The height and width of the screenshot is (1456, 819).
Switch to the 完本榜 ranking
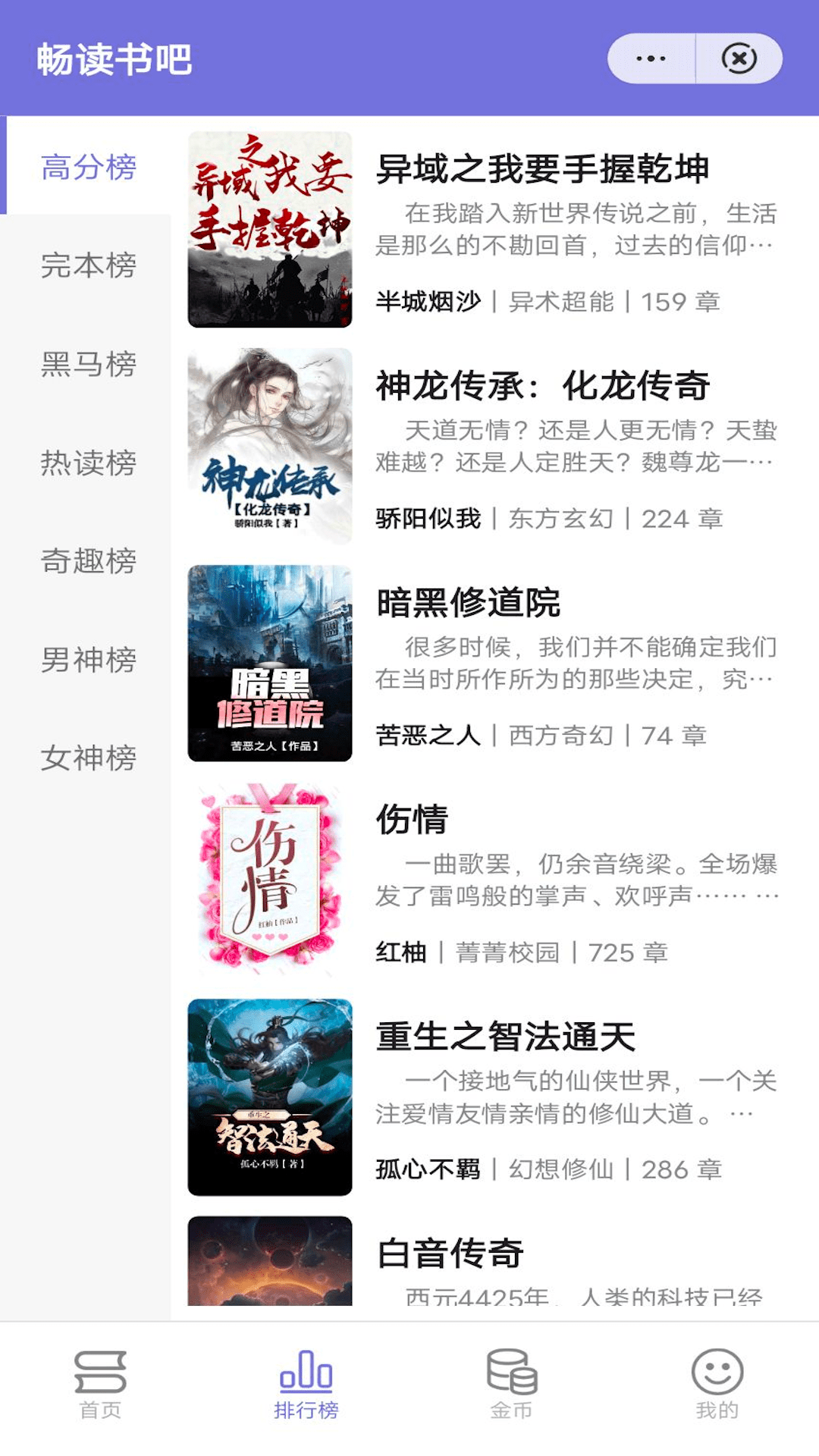88,265
